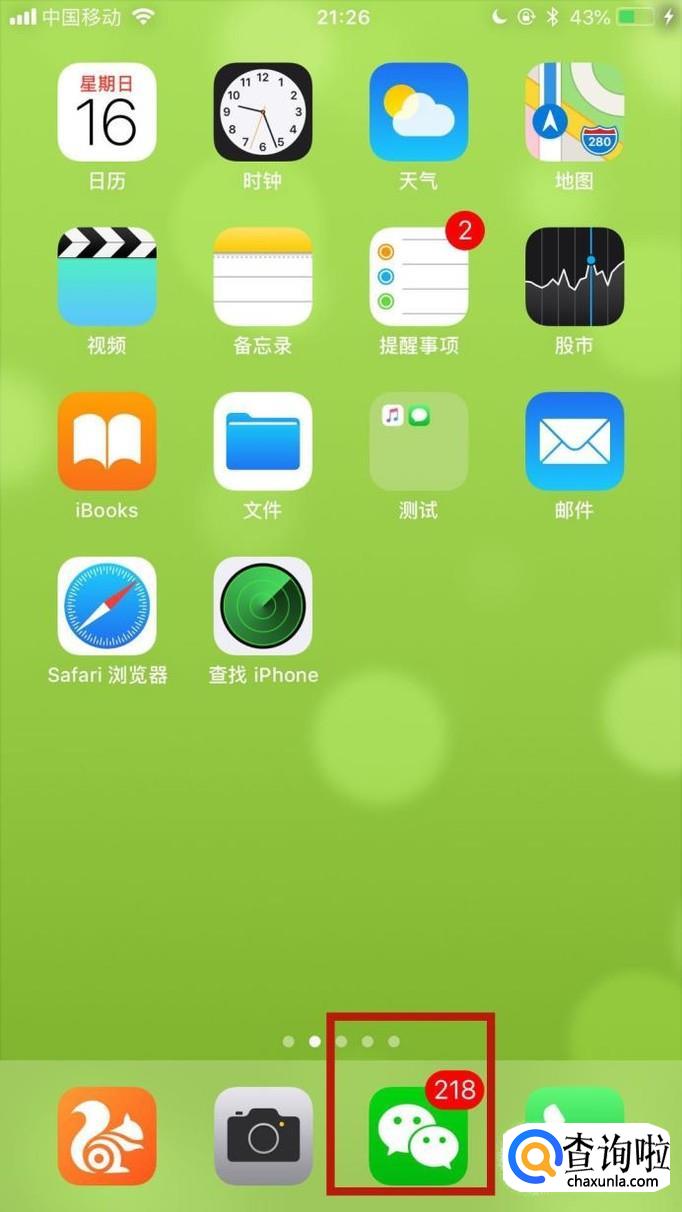The image size is (682, 1212).
Task: Launch the Stocks (股市) app
Action: (575, 277)
